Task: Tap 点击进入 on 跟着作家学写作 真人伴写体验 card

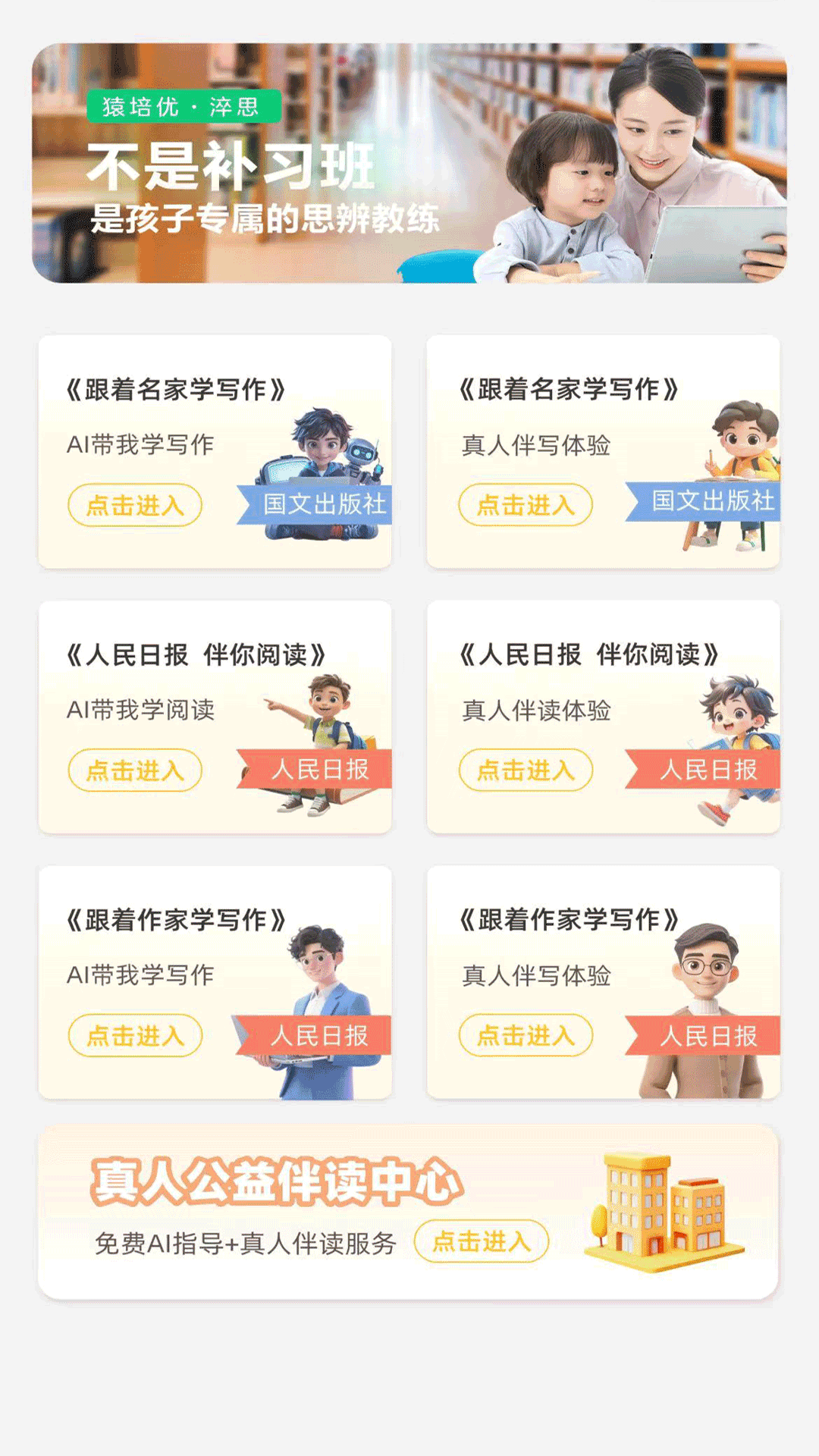Action: pyautogui.click(x=526, y=1036)
